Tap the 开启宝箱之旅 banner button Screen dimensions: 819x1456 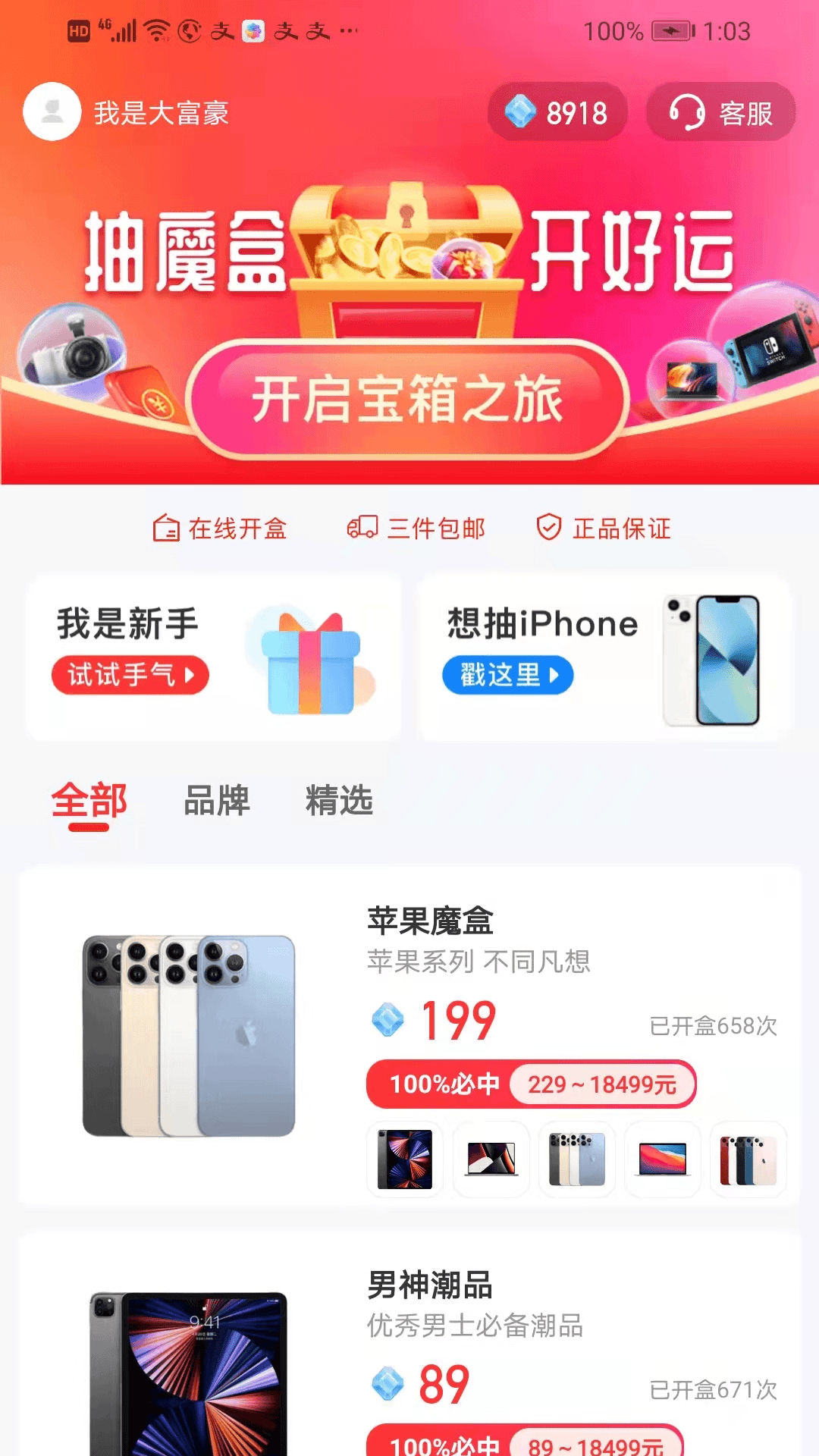click(x=408, y=399)
